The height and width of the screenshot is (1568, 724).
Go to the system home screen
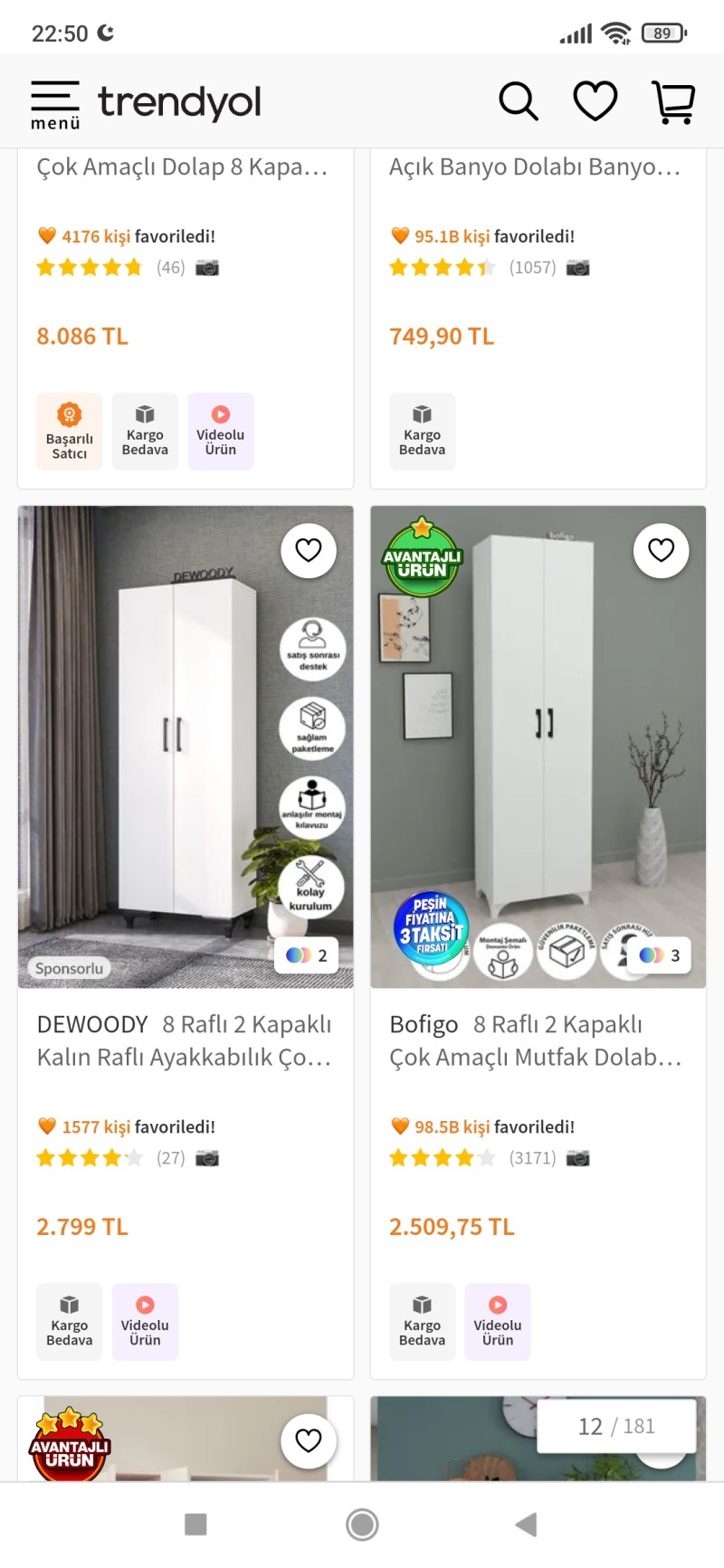(x=362, y=1525)
